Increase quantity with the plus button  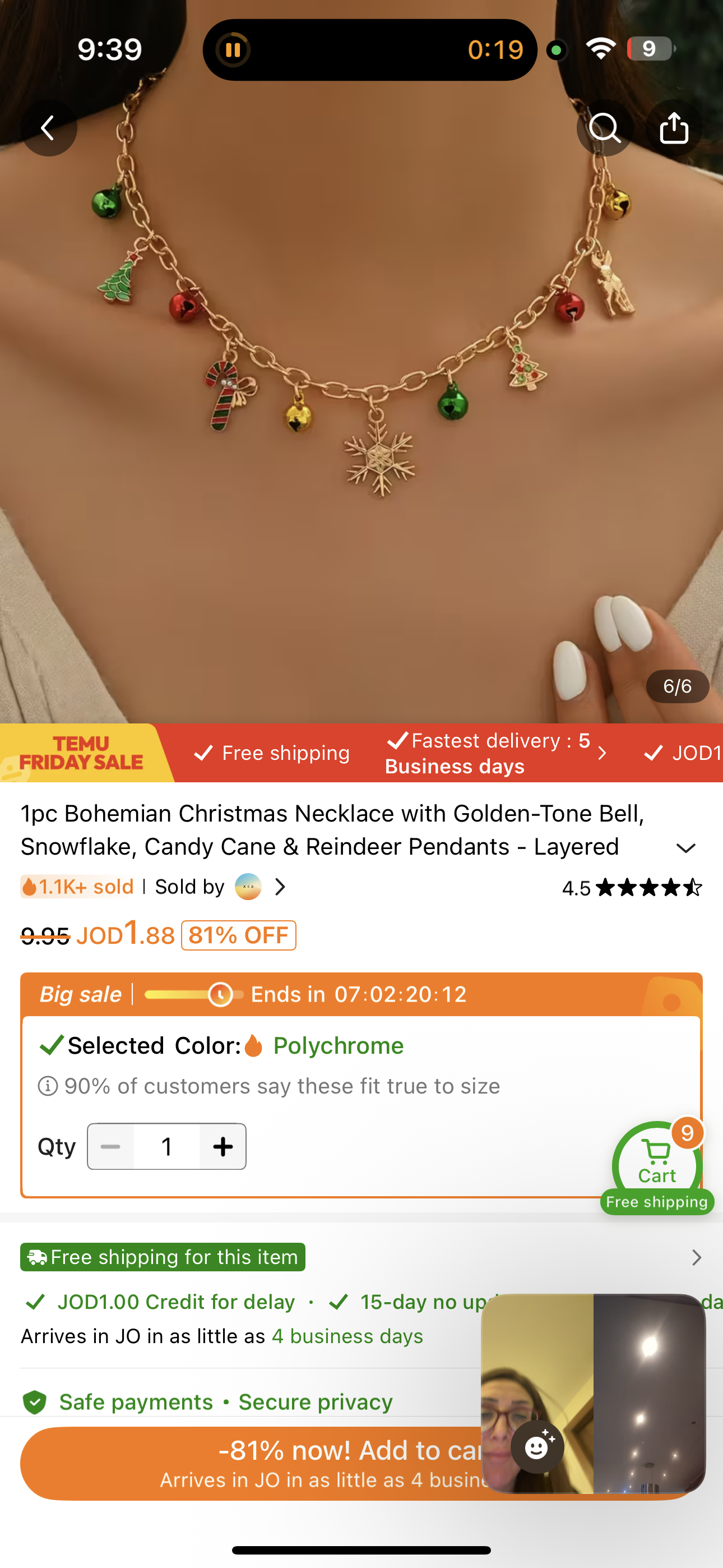[x=223, y=1146]
